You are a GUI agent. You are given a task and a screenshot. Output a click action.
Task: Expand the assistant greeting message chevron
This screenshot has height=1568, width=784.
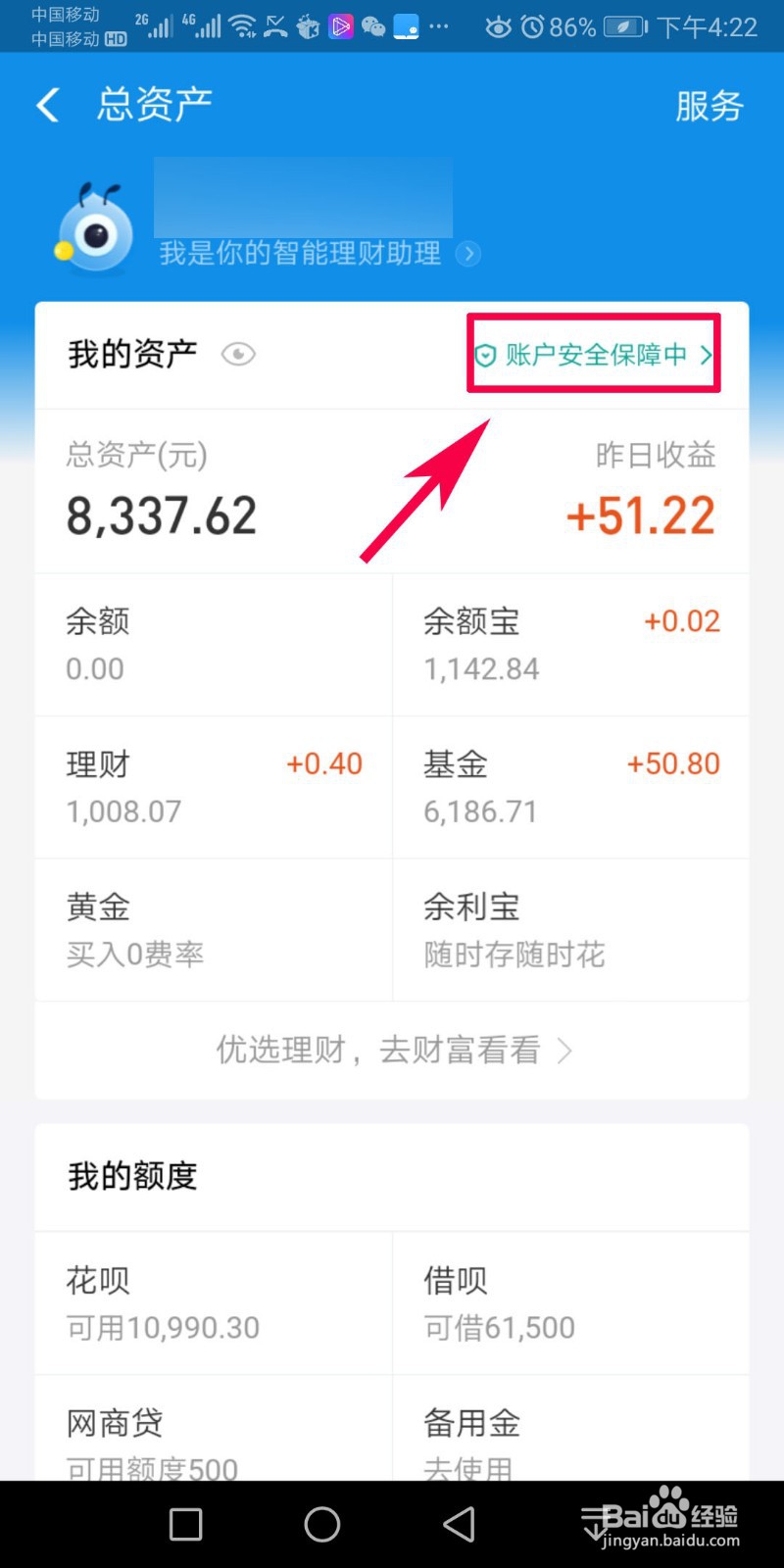click(467, 254)
